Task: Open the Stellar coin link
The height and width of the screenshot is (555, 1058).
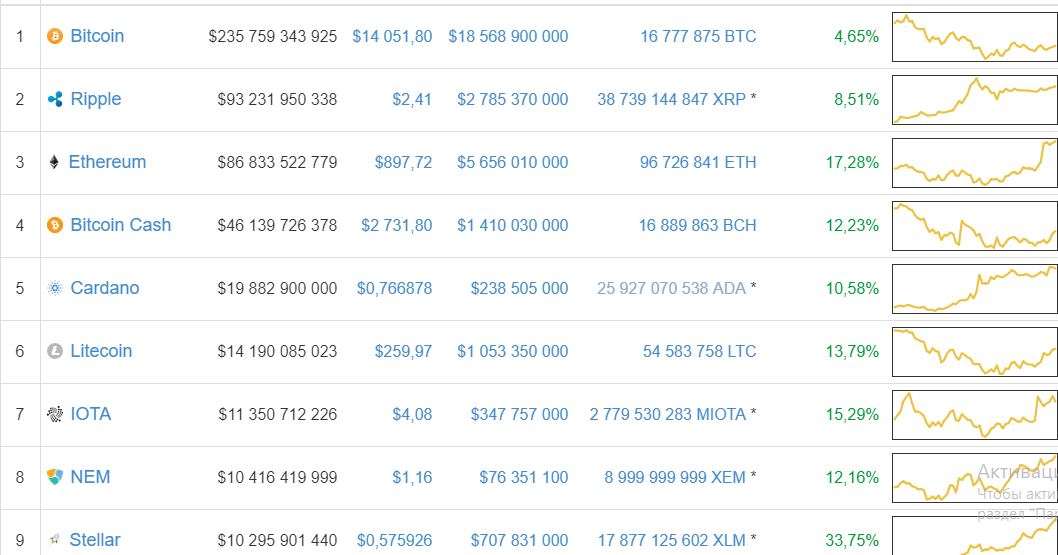Action: (95, 540)
